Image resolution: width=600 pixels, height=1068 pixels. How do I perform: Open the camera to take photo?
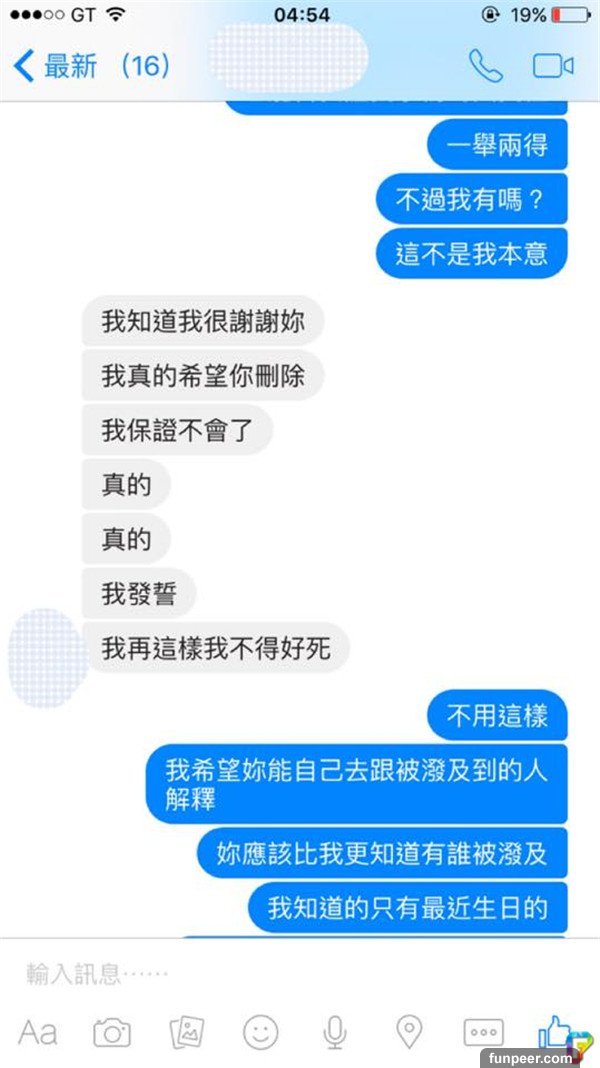tap(112, 1031)
